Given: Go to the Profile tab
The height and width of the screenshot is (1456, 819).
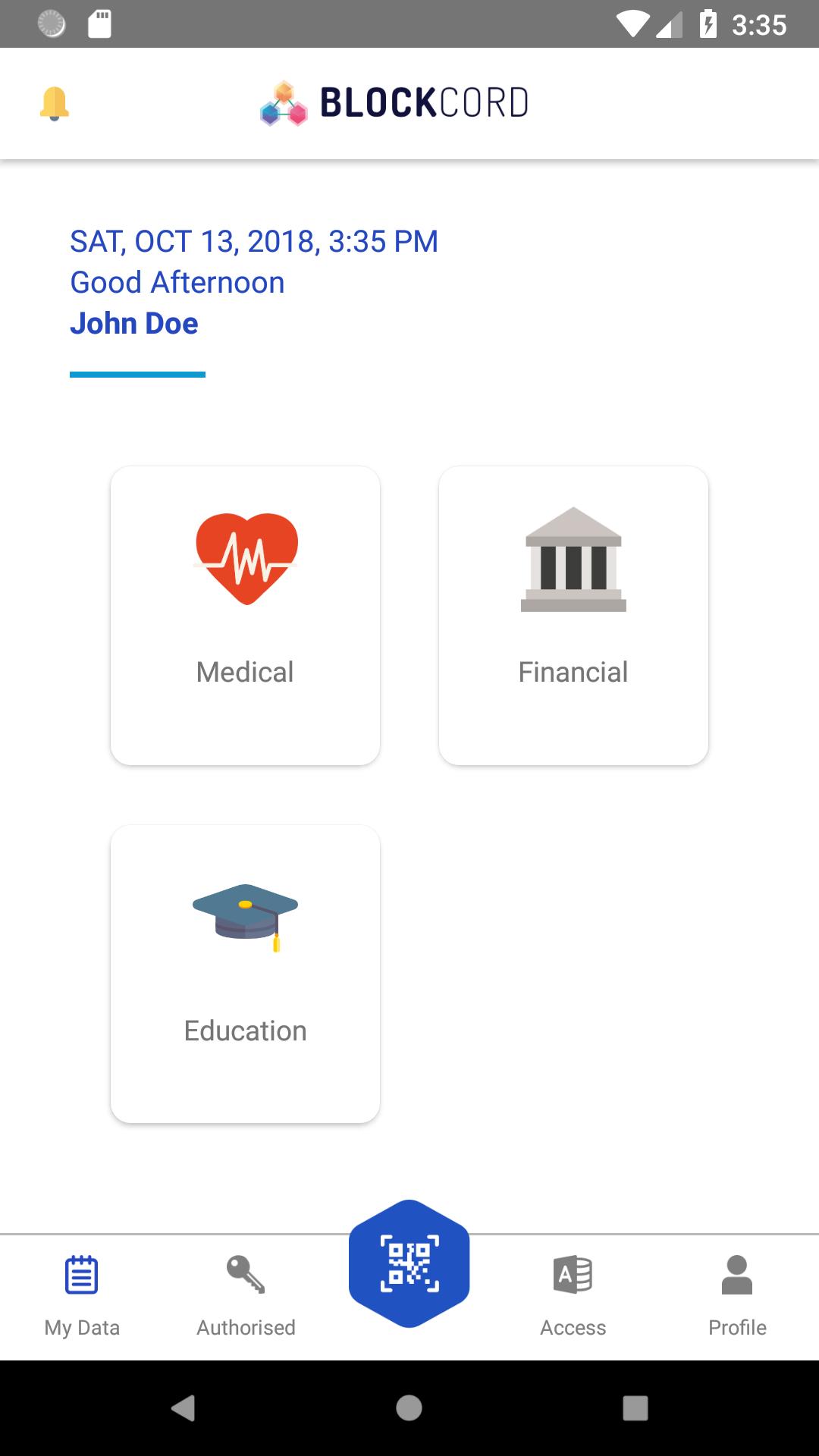Looking at the screenshot, I should coord(737,1296).
